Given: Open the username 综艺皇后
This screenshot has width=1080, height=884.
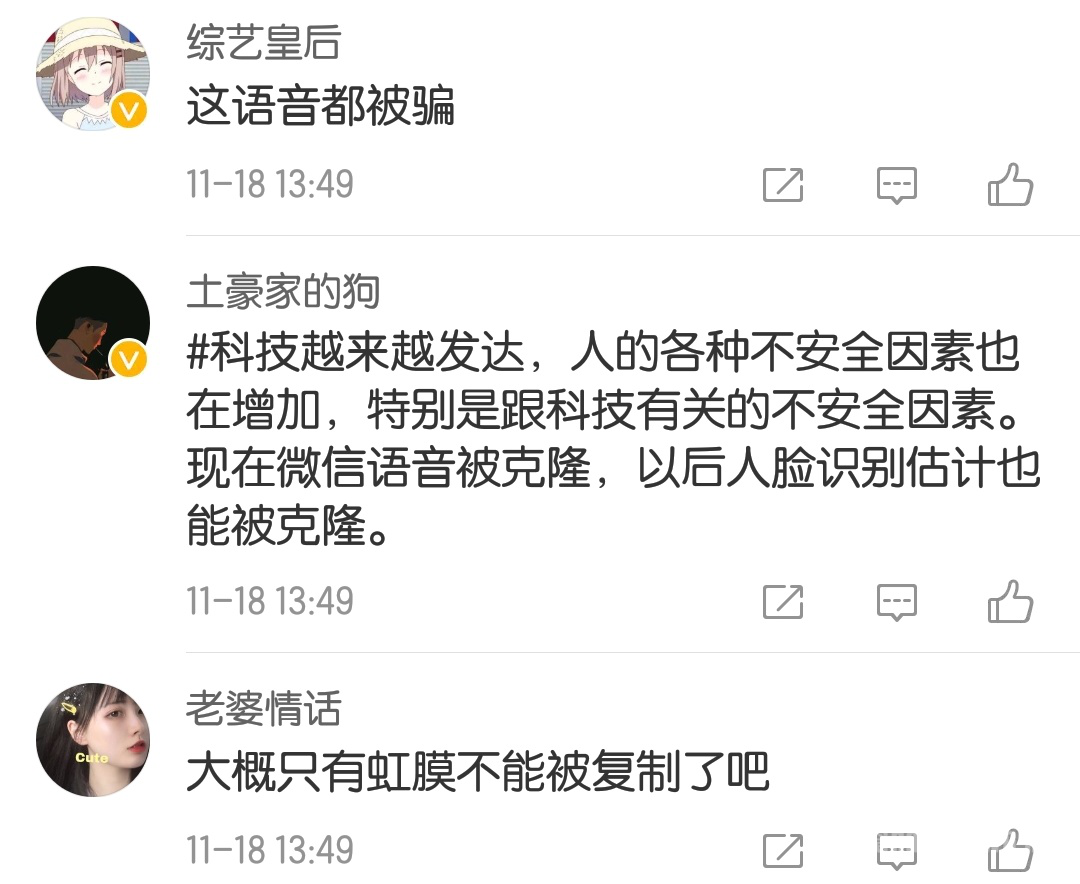Looking at the screenshot, I should (264, 43).
